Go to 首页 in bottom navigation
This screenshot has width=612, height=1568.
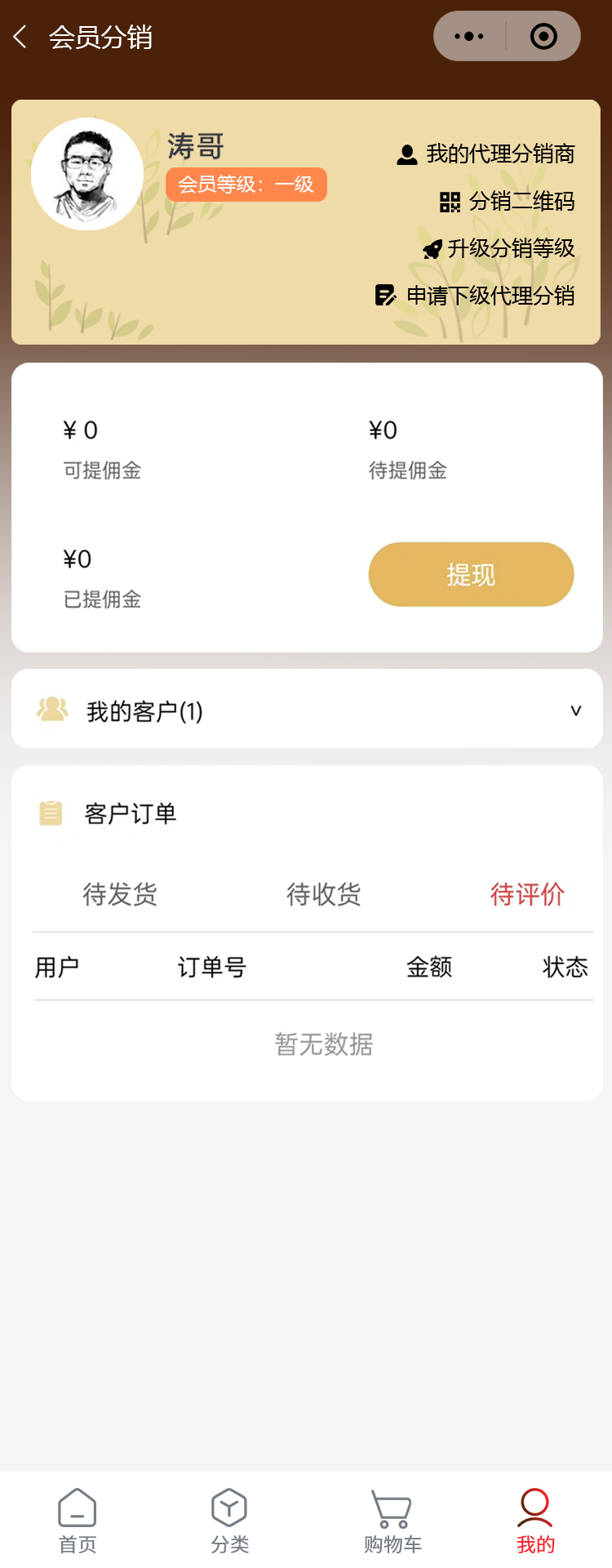(x=78, y=1521)
